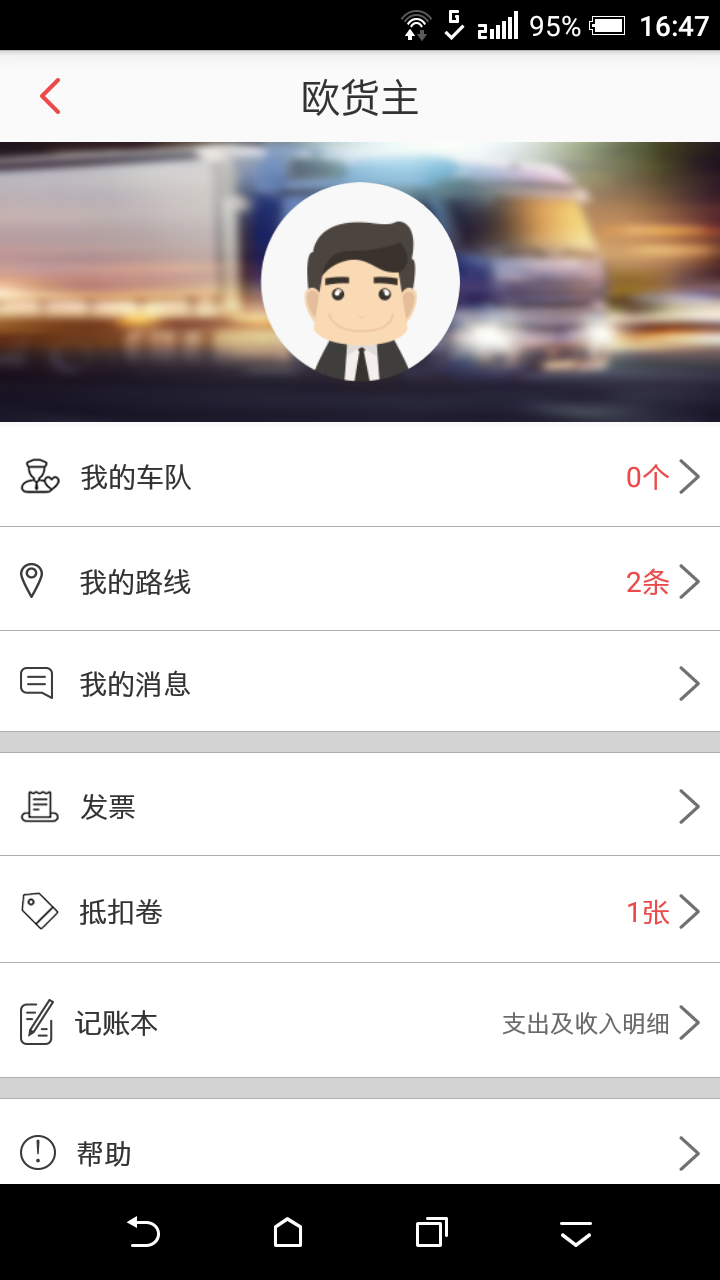Open the system recent apps button
Screen dimensions: 720x1280
coord(431,1232)
